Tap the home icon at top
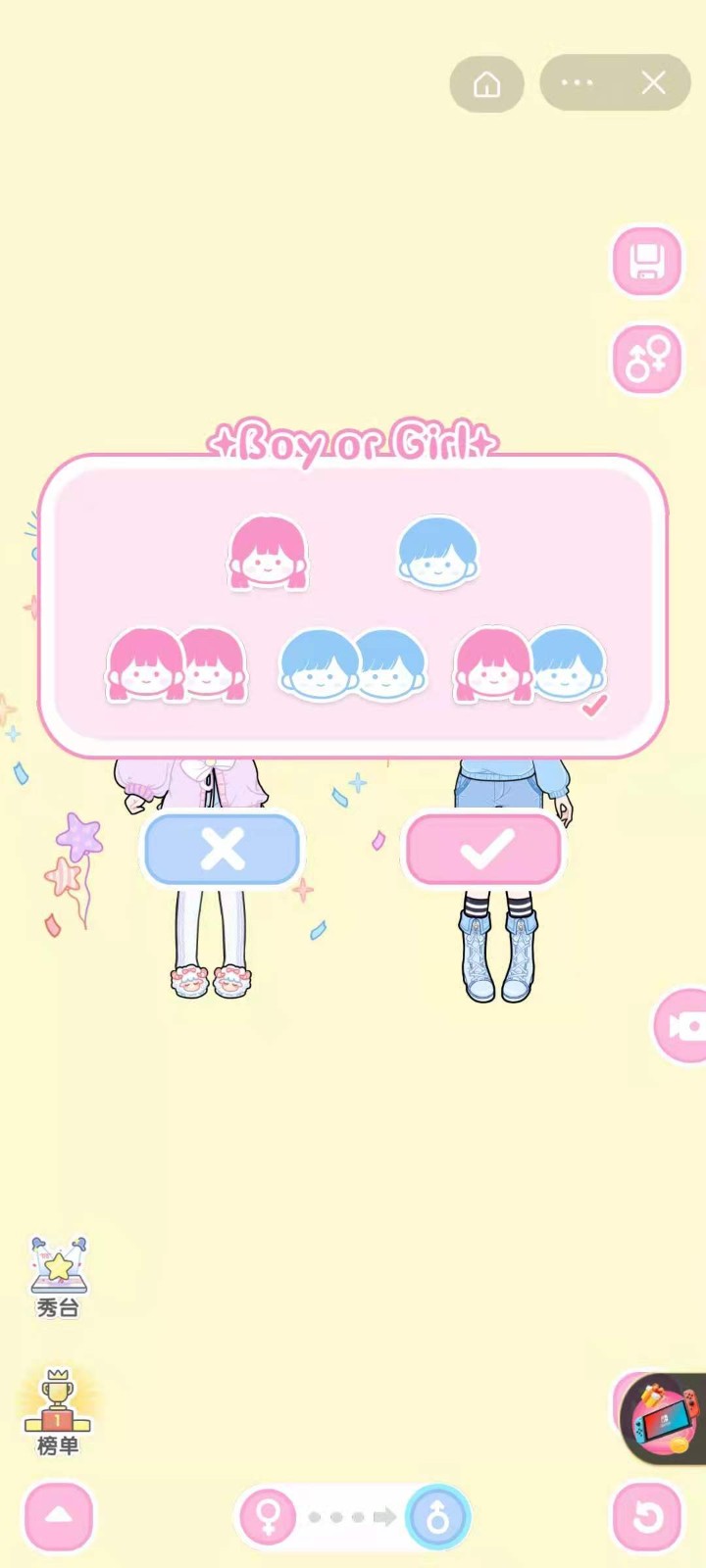The height and width of the screenshot is (1568, 706). pyautogui.click(x=486, y=84)
